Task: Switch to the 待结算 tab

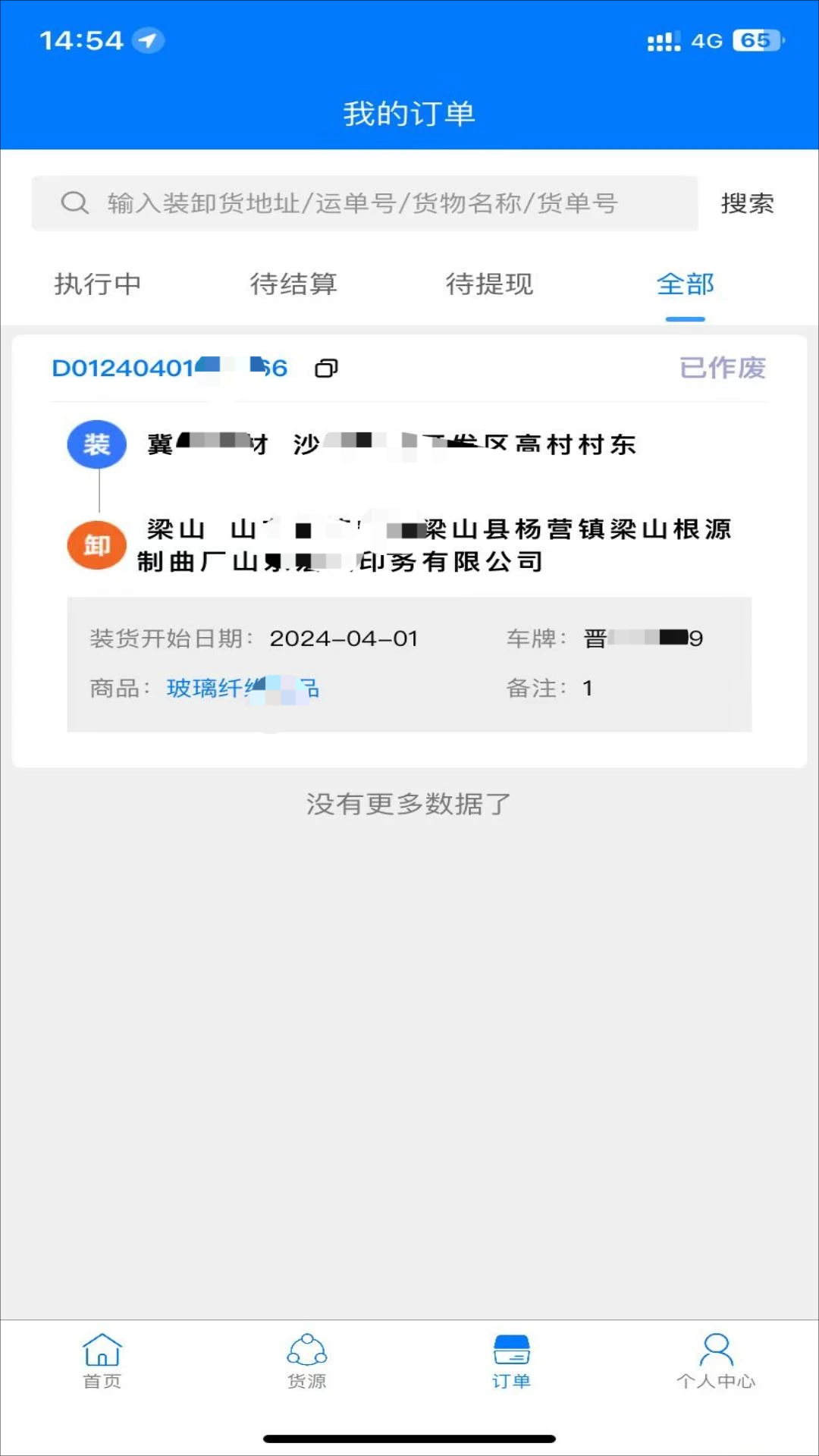Action: (295, 285)
